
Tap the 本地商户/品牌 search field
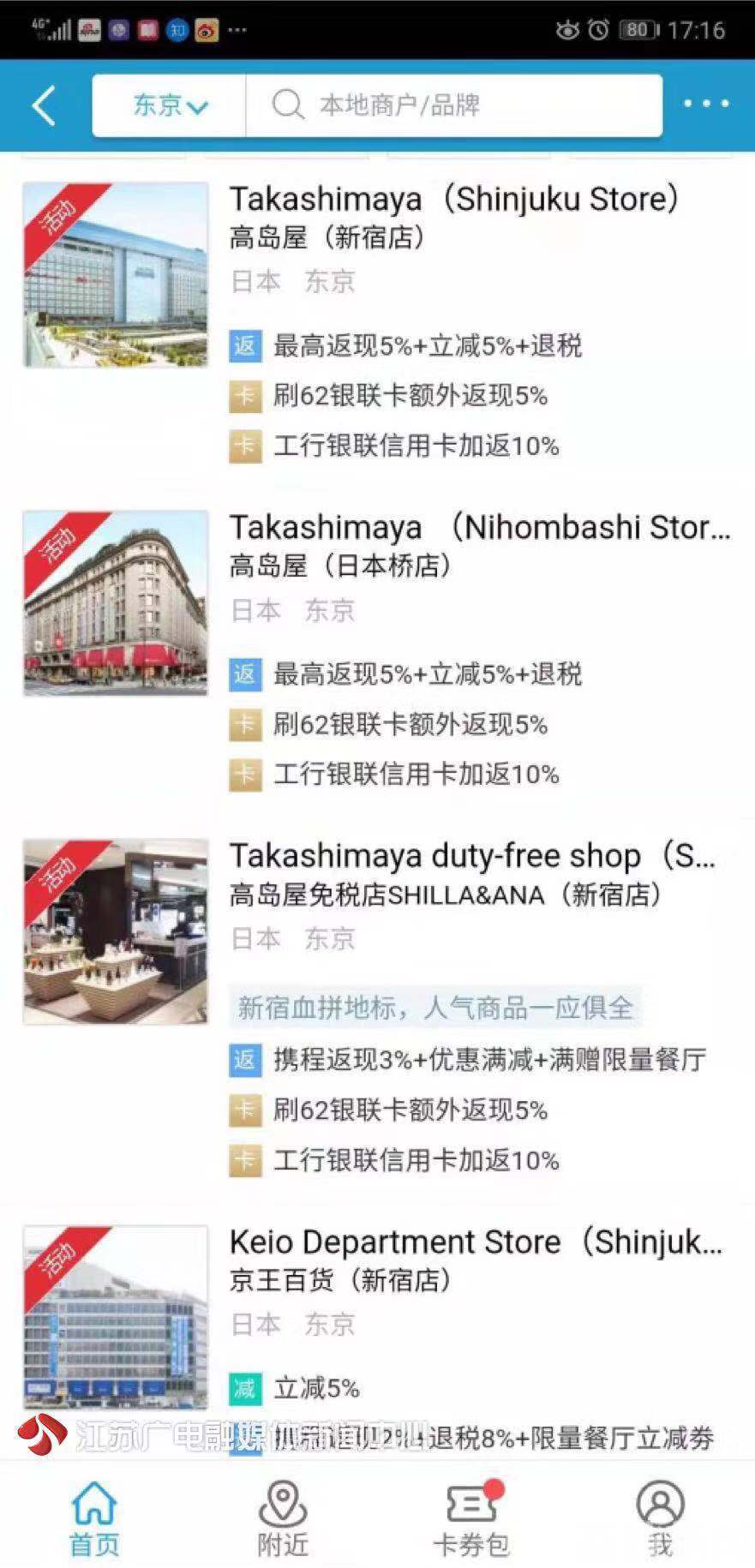(454, 105)
